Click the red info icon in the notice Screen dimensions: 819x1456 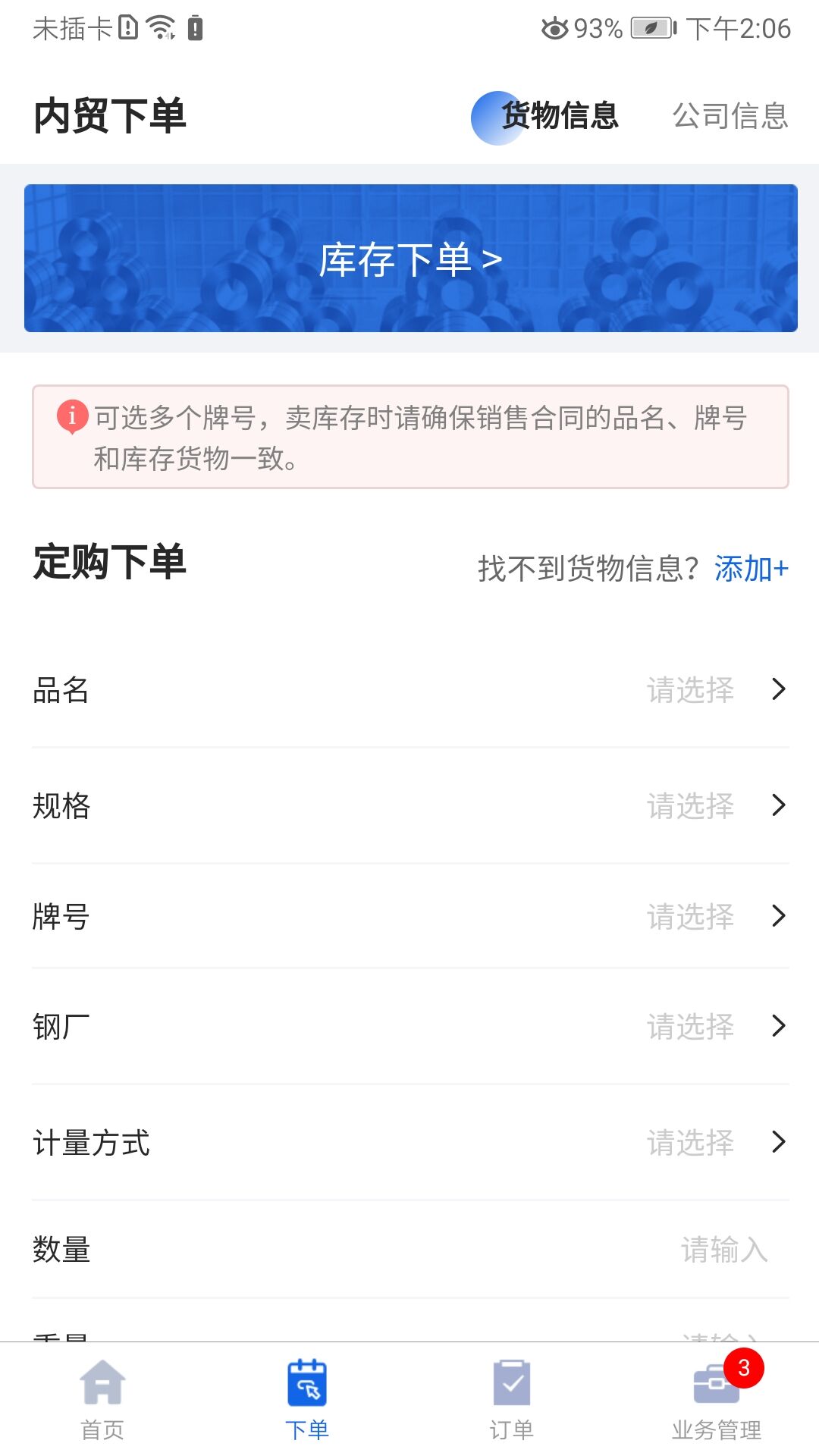click(71, 416)
